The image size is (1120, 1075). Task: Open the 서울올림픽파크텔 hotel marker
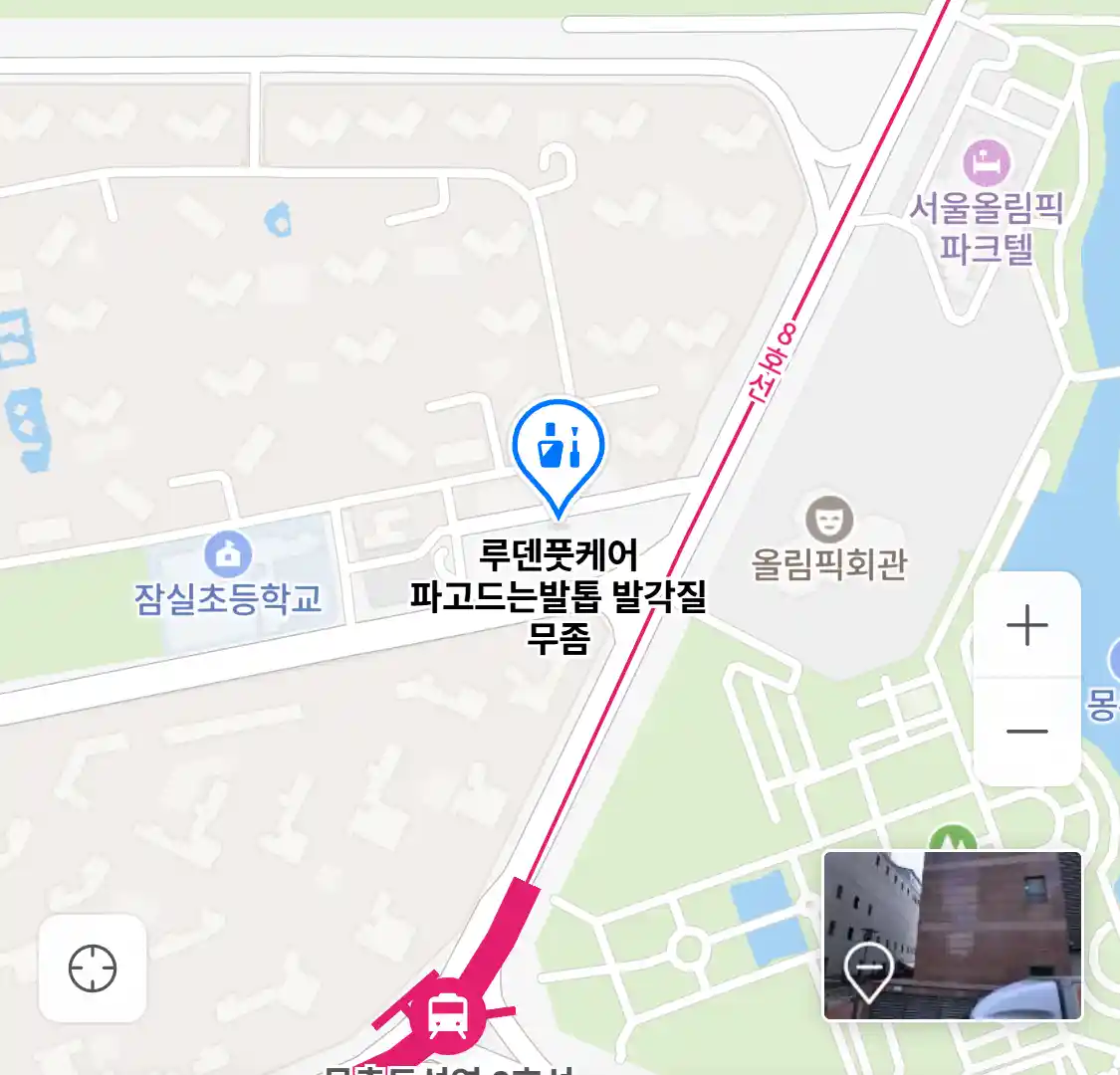(x=986, y=163)
